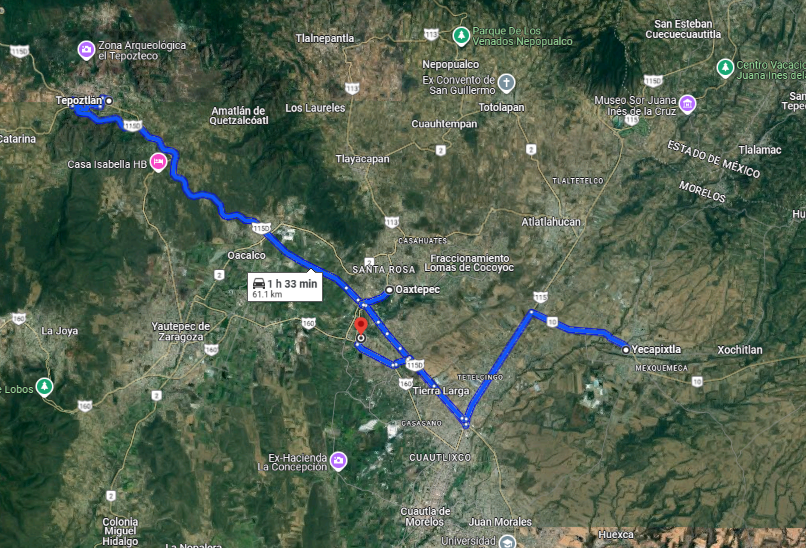Select the Ex-Hacienda La Concepción pin
This screenshot has height=548, width=806.
[339, 460]
